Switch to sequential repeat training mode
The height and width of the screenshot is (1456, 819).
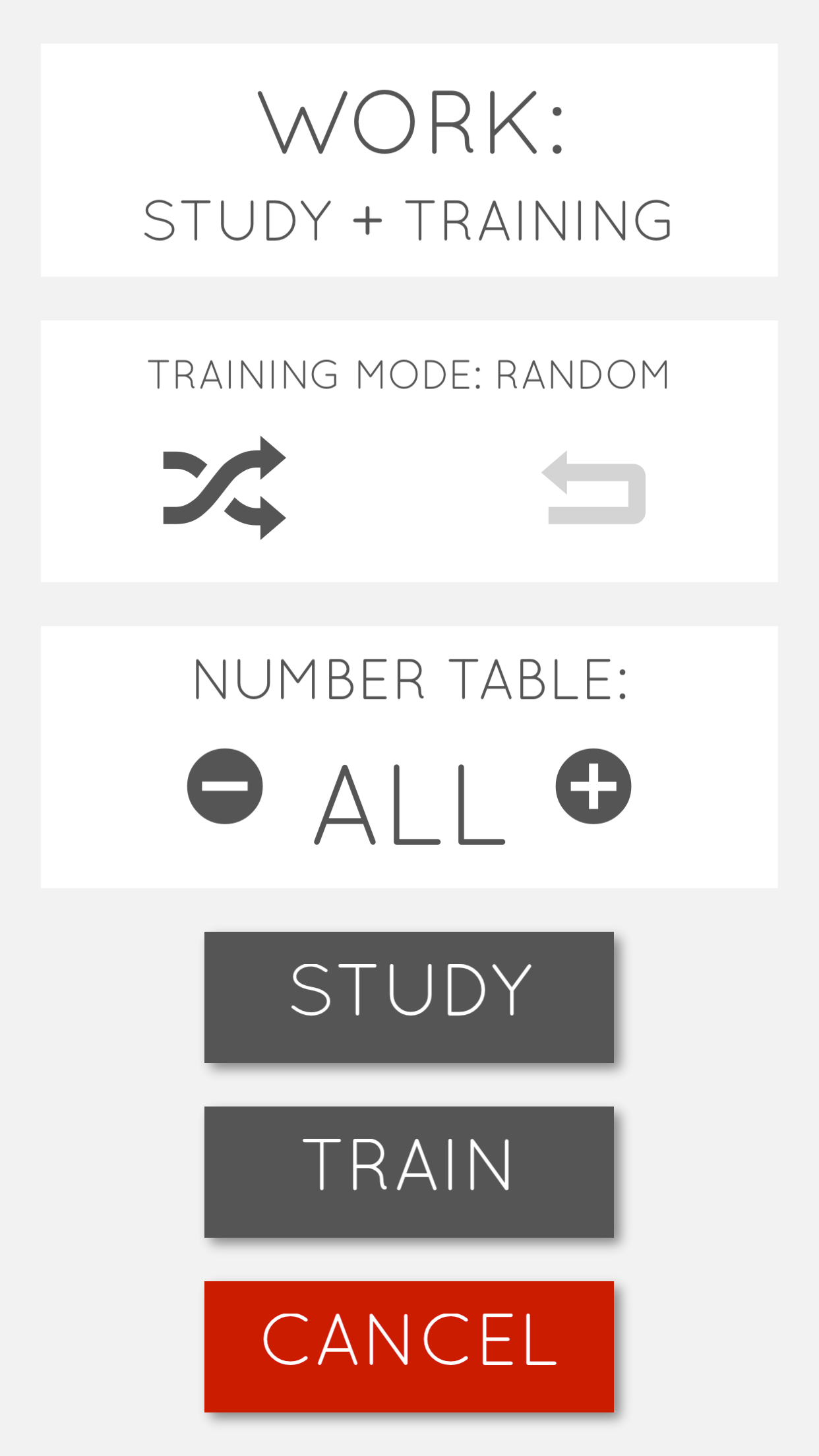pos(593,488)
